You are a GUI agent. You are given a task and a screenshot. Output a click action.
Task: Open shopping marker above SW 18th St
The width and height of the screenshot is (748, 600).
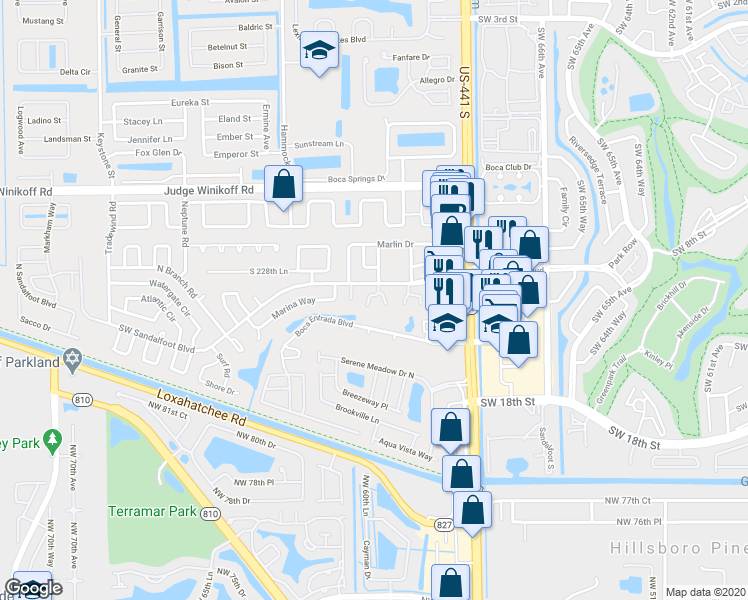click(x=517, y=340)
